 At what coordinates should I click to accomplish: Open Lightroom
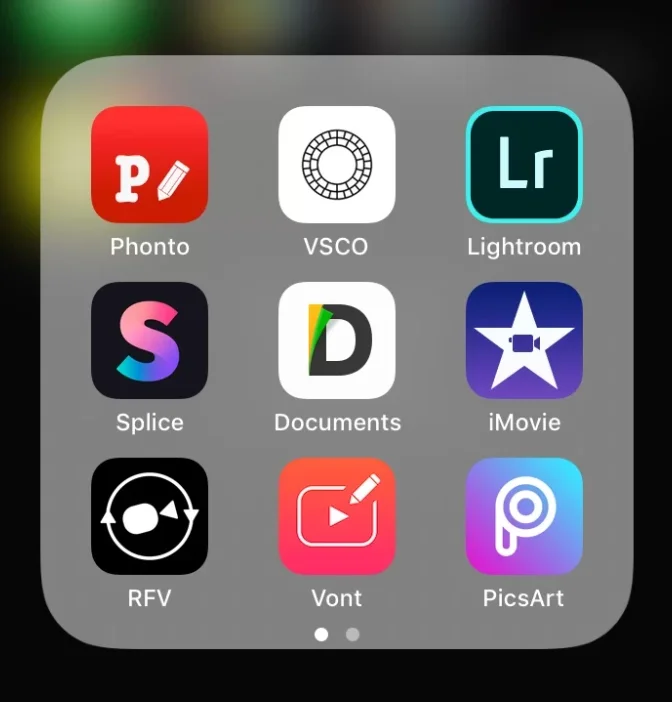coord(524,164)
